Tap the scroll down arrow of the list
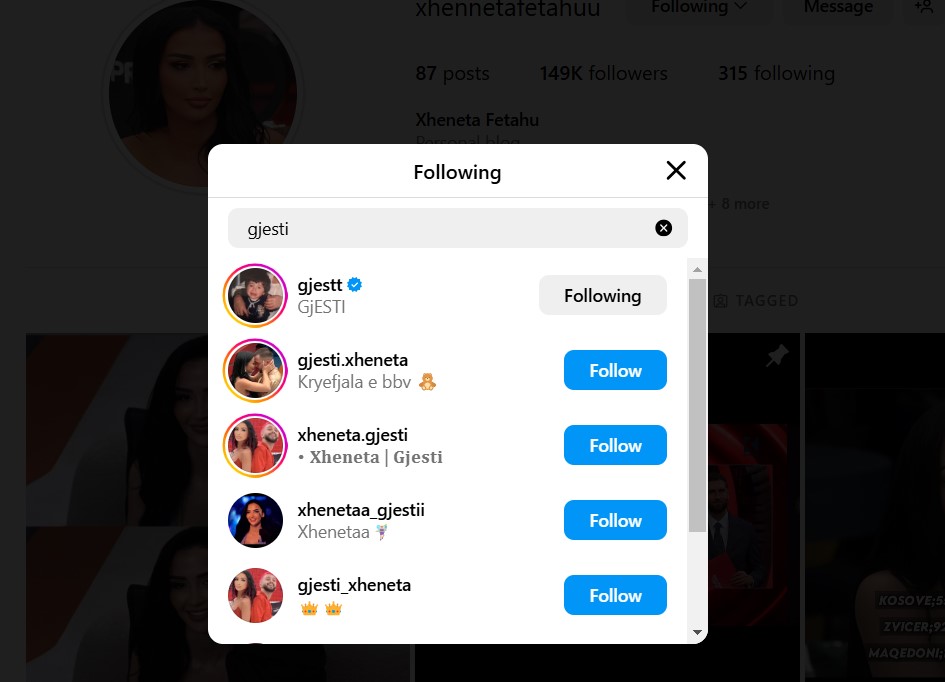Image resolution: width=945 pixels, height=682 pixels. [697, 631]
